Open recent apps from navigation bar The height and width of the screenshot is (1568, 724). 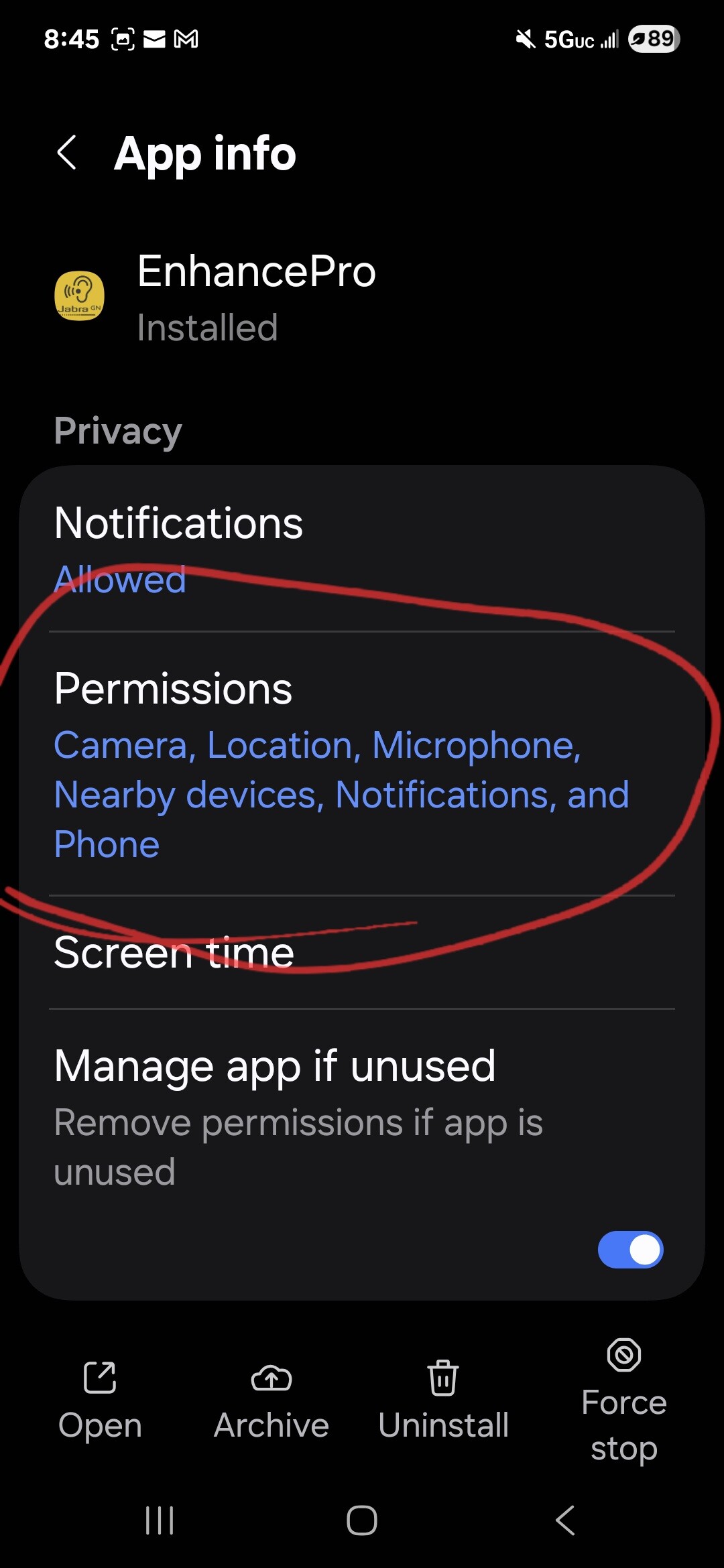tap(160, 1520)
